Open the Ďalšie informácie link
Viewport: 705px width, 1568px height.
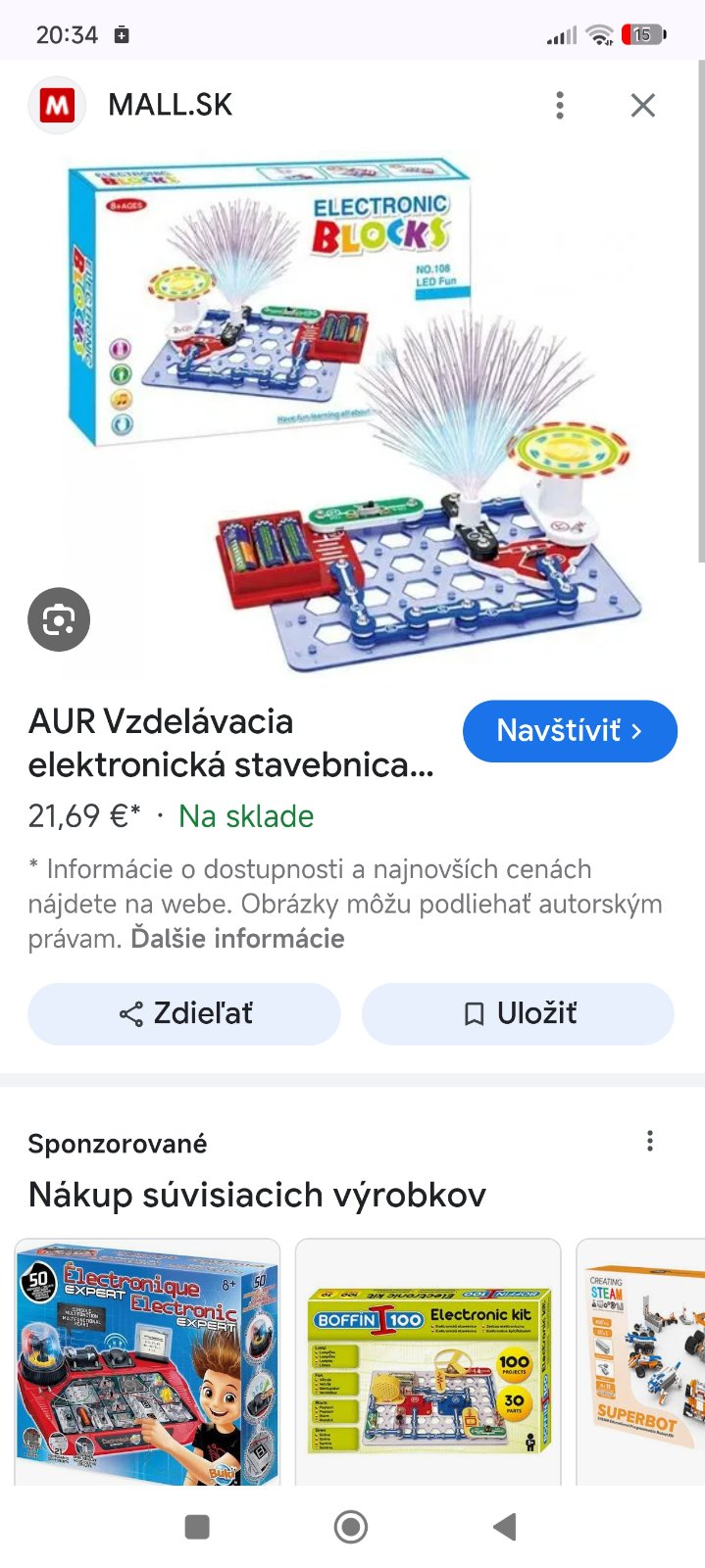click(237, 939)
